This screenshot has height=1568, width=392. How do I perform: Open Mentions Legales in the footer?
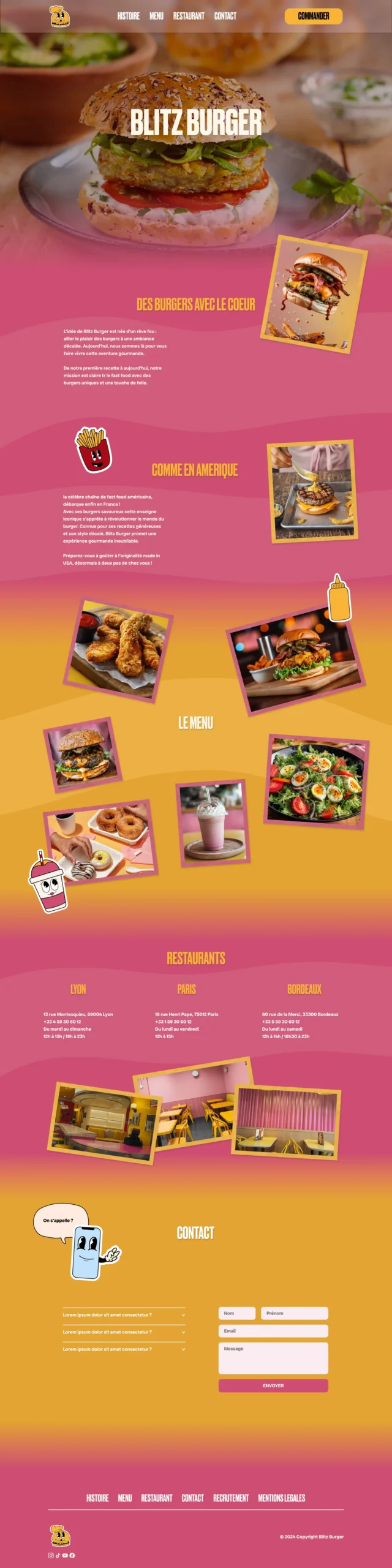click(x=282, y=1498)
